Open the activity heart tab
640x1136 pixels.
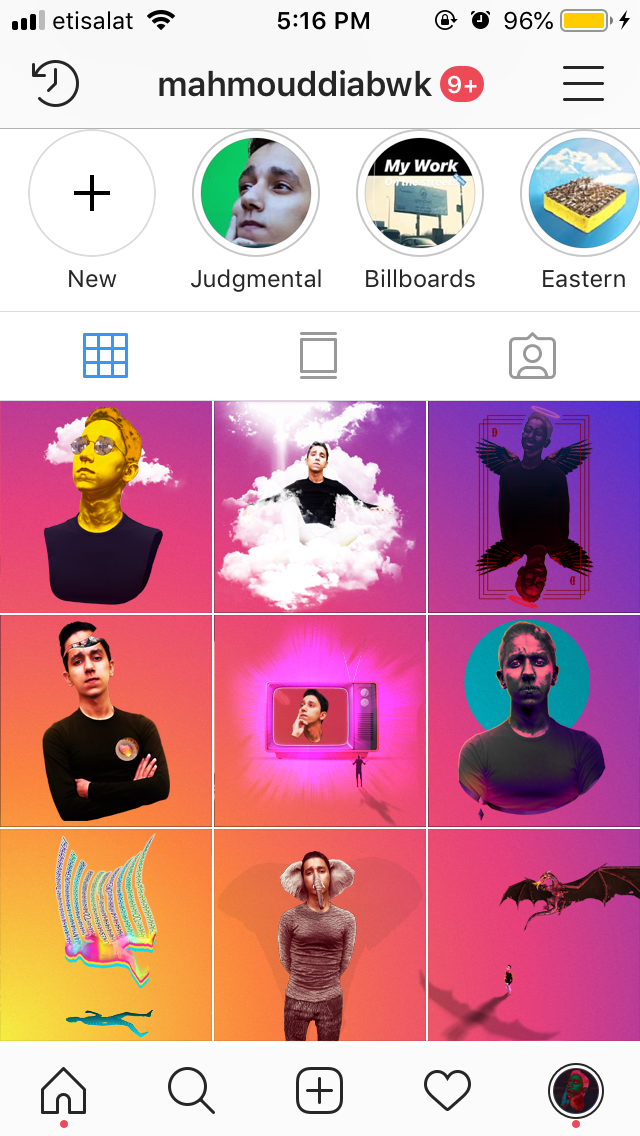tap(447, 1091)
